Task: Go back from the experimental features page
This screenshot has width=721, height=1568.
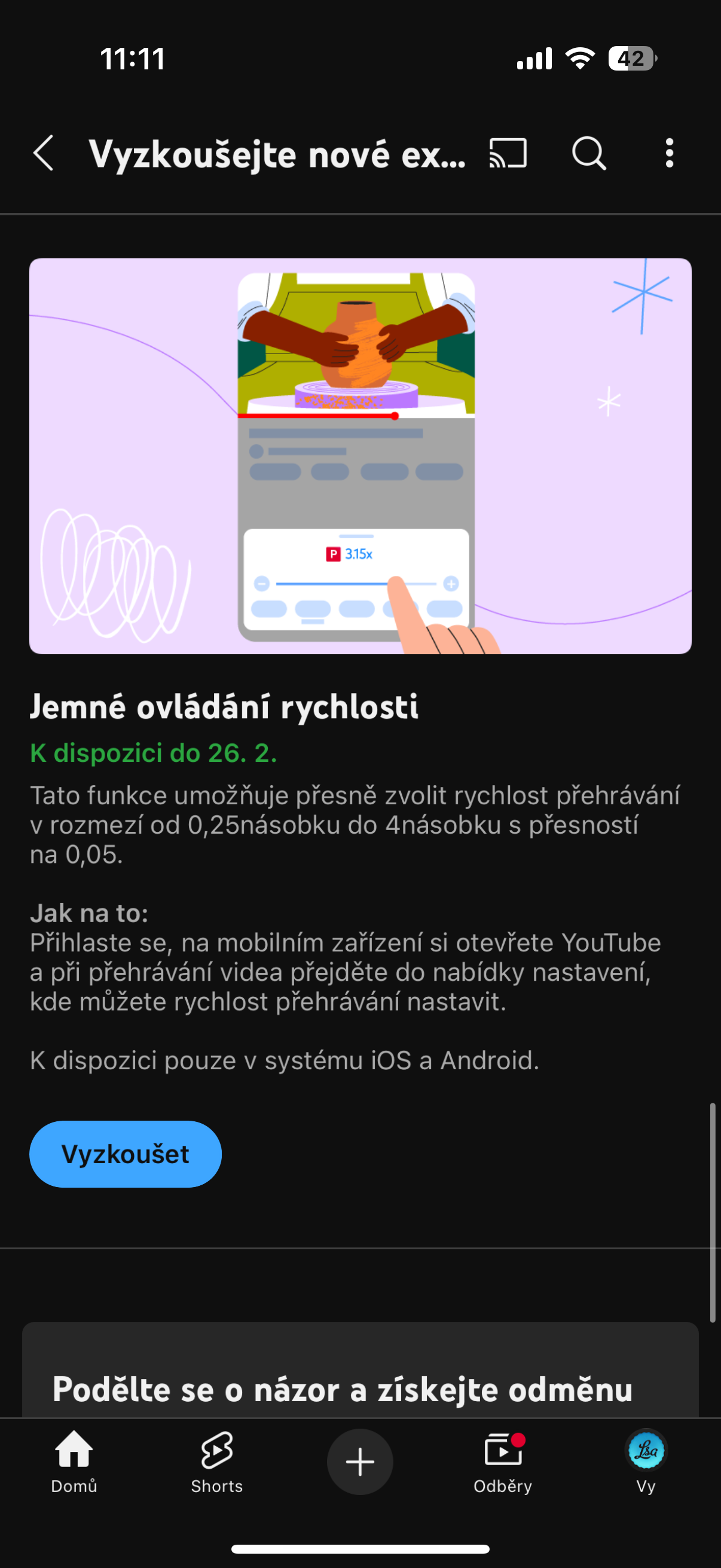Action: point(44,152)
